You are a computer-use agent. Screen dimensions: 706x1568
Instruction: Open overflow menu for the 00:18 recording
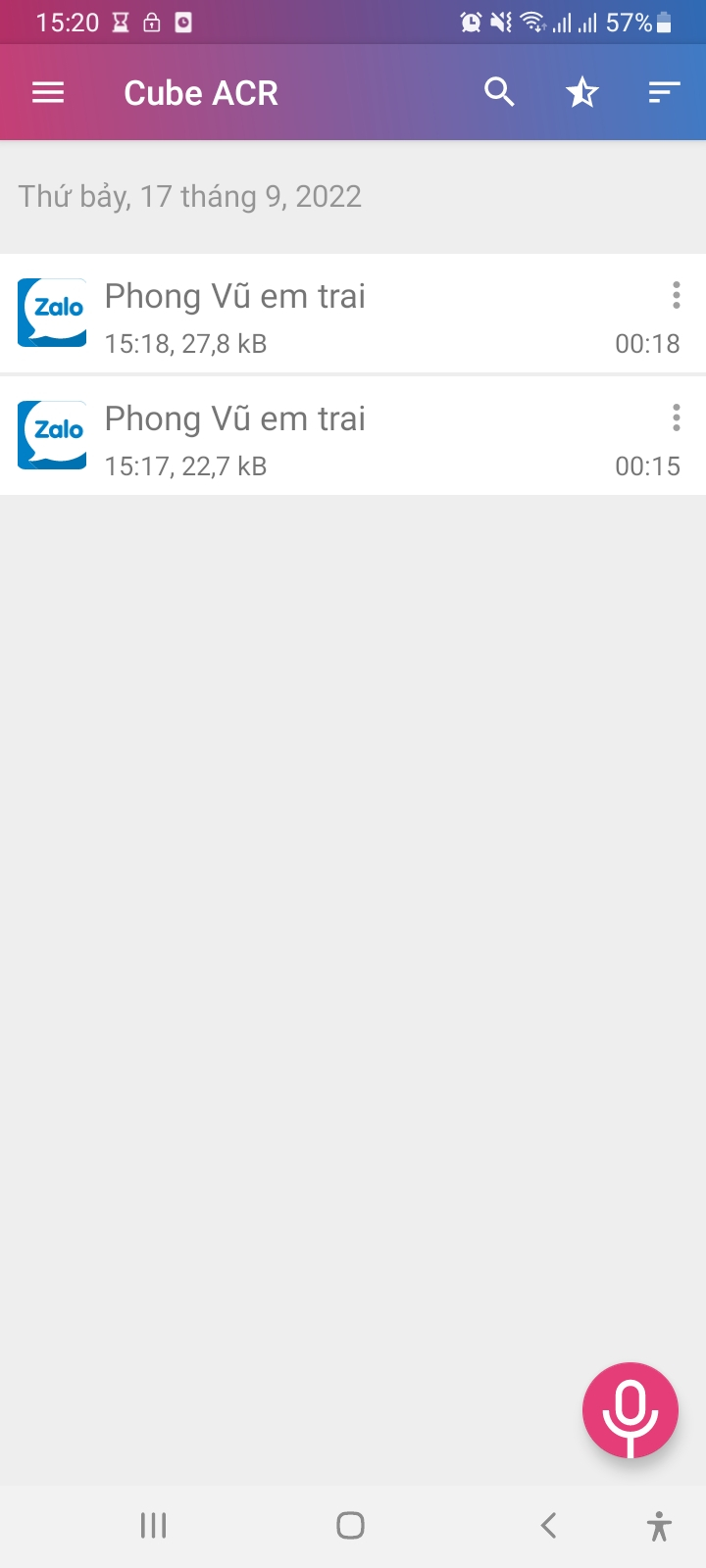[676, 295]
